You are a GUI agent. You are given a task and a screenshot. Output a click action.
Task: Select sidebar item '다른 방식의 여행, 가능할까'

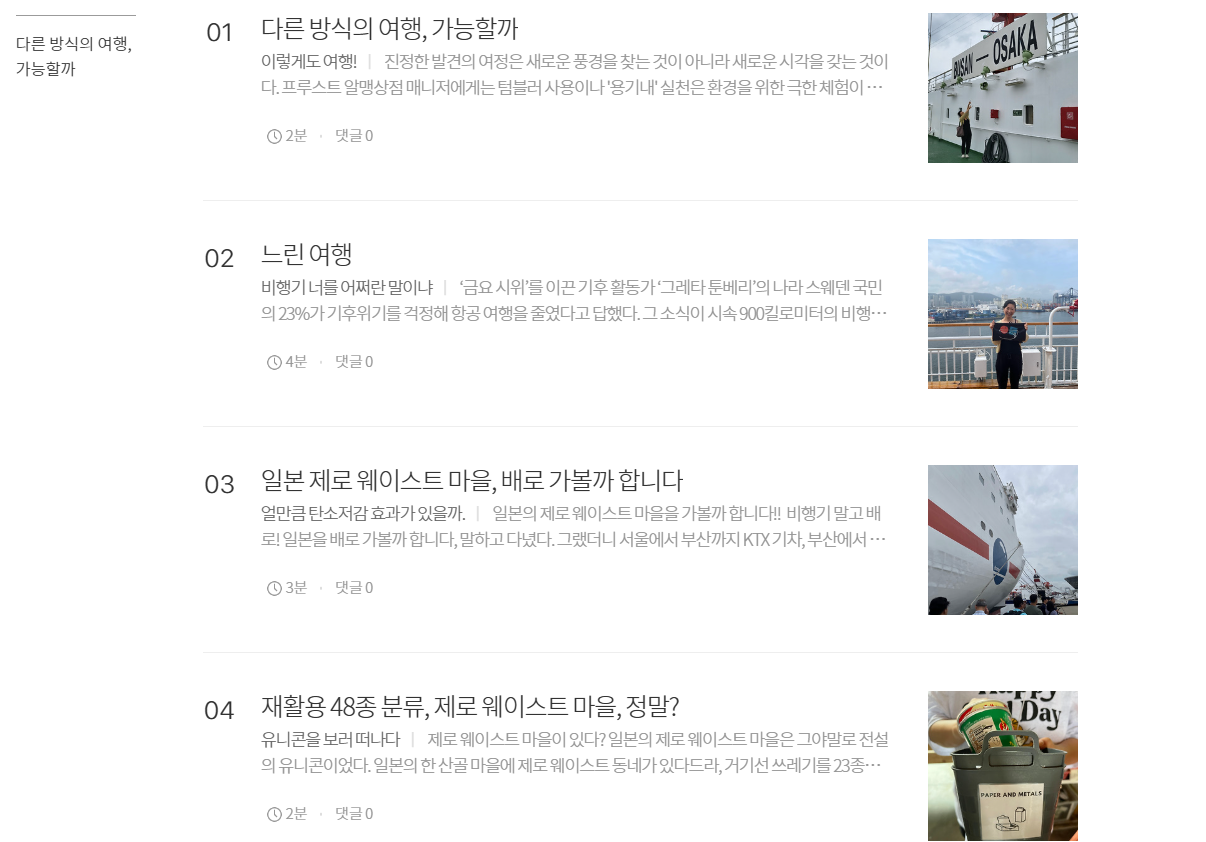tap(73, 56)
